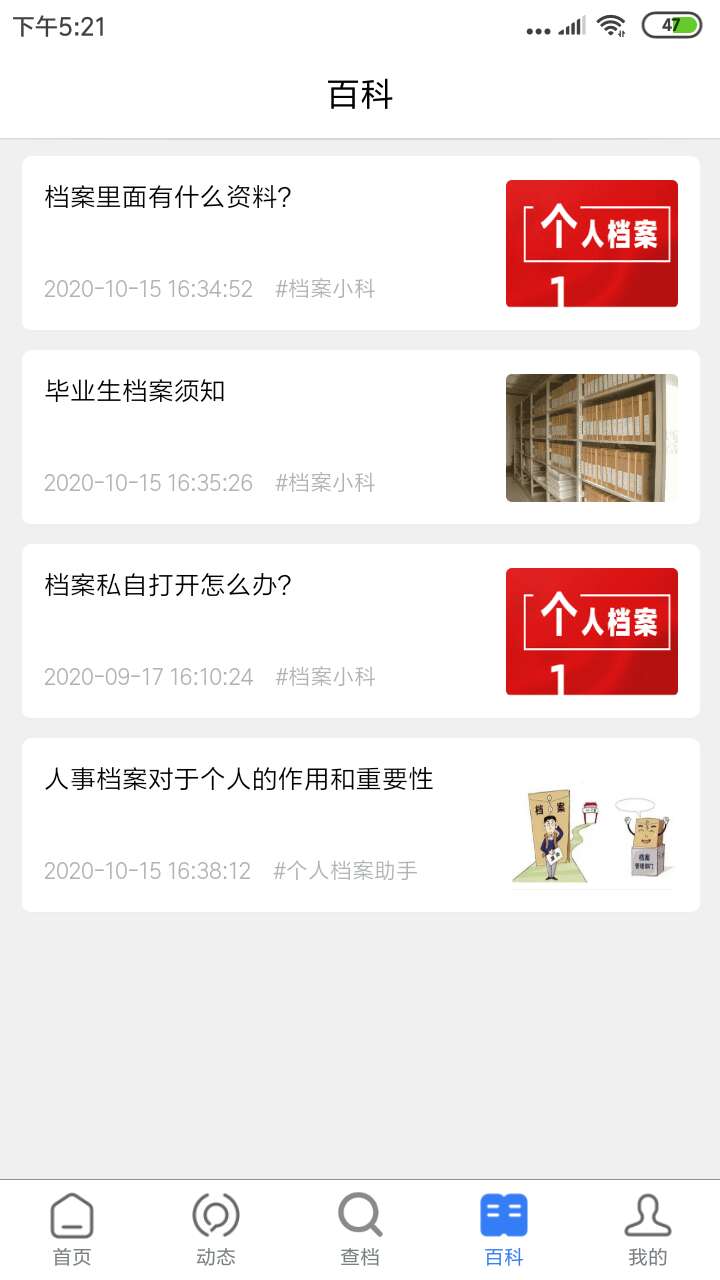Open the red 个人档案 thumbnail of first article

[591, 243]
